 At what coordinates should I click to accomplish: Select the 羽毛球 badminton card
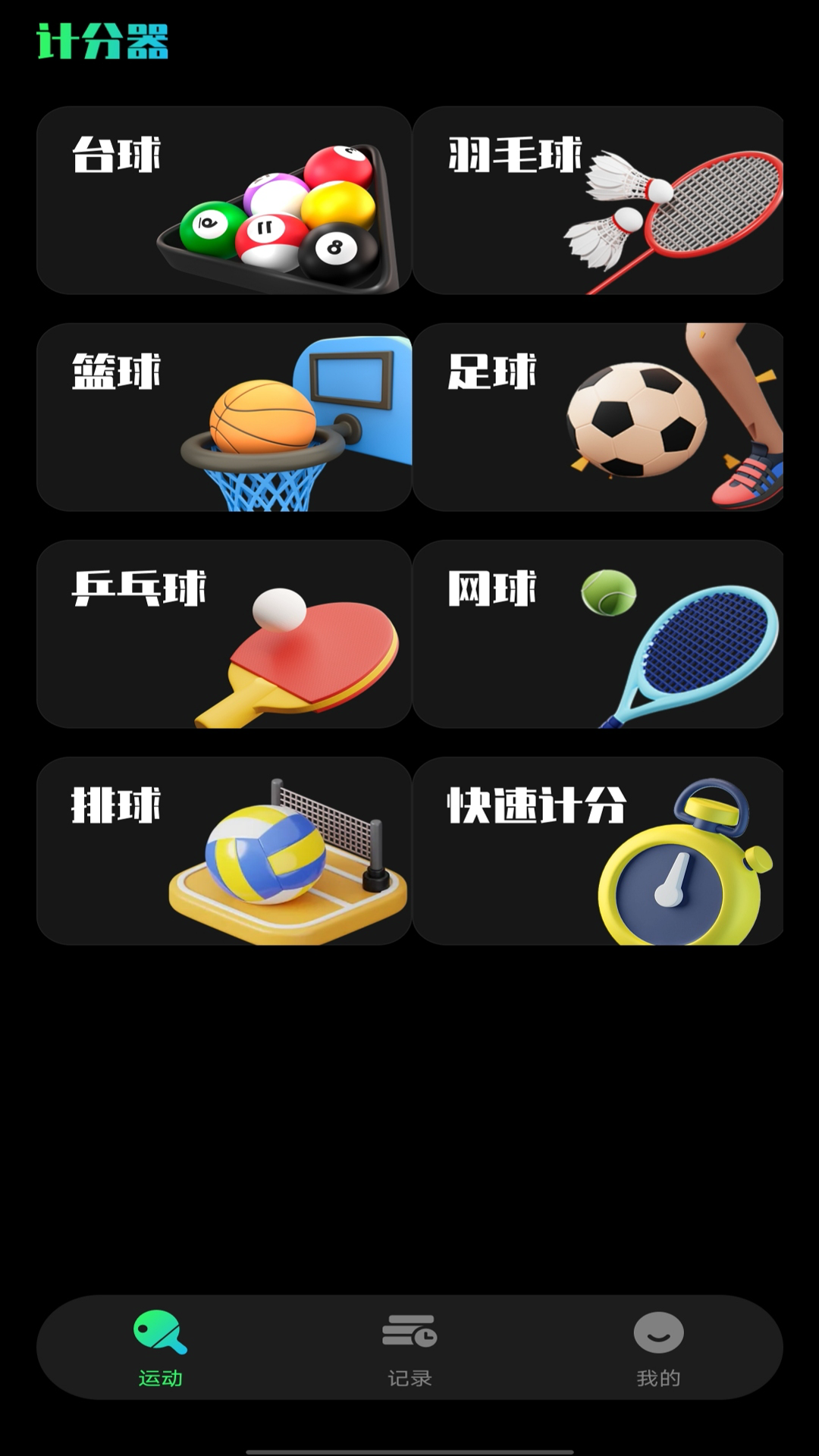coord(598,200)
